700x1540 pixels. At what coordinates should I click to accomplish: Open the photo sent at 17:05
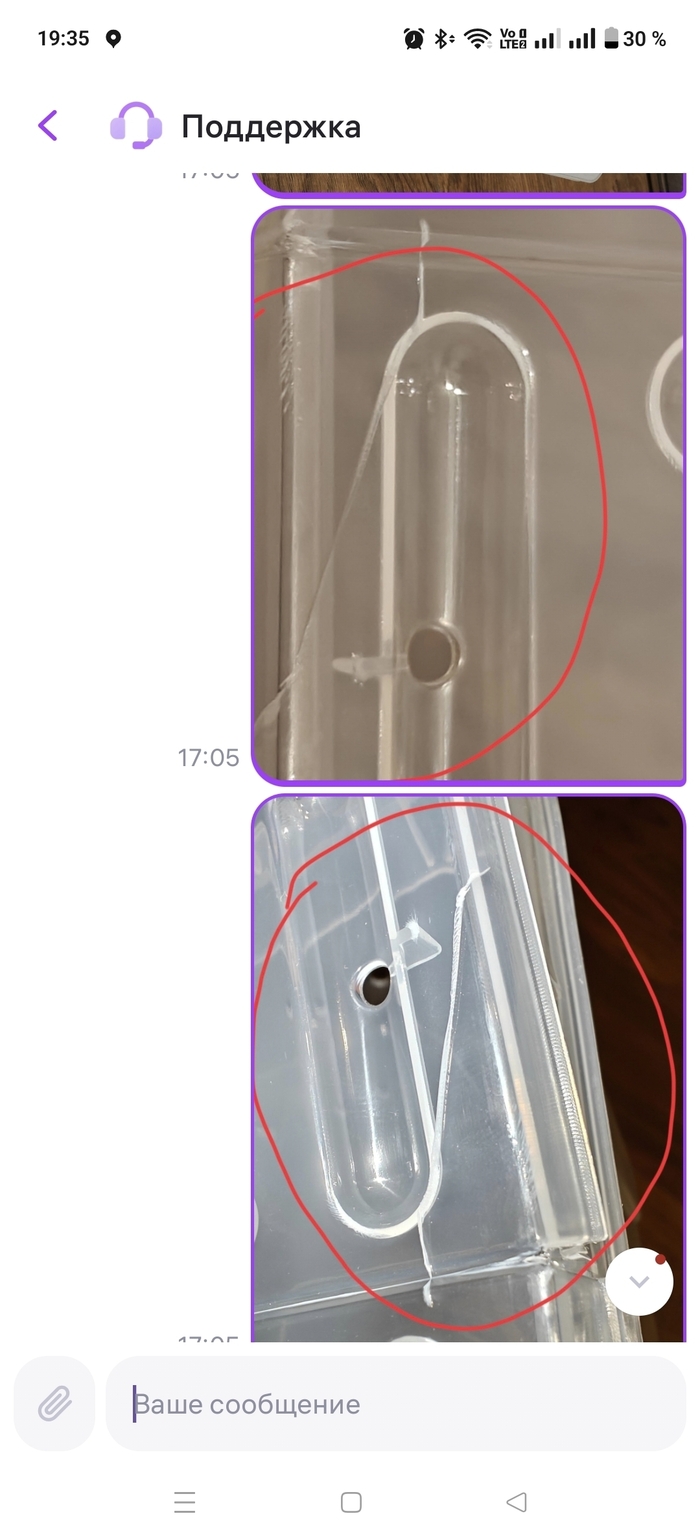468,495
